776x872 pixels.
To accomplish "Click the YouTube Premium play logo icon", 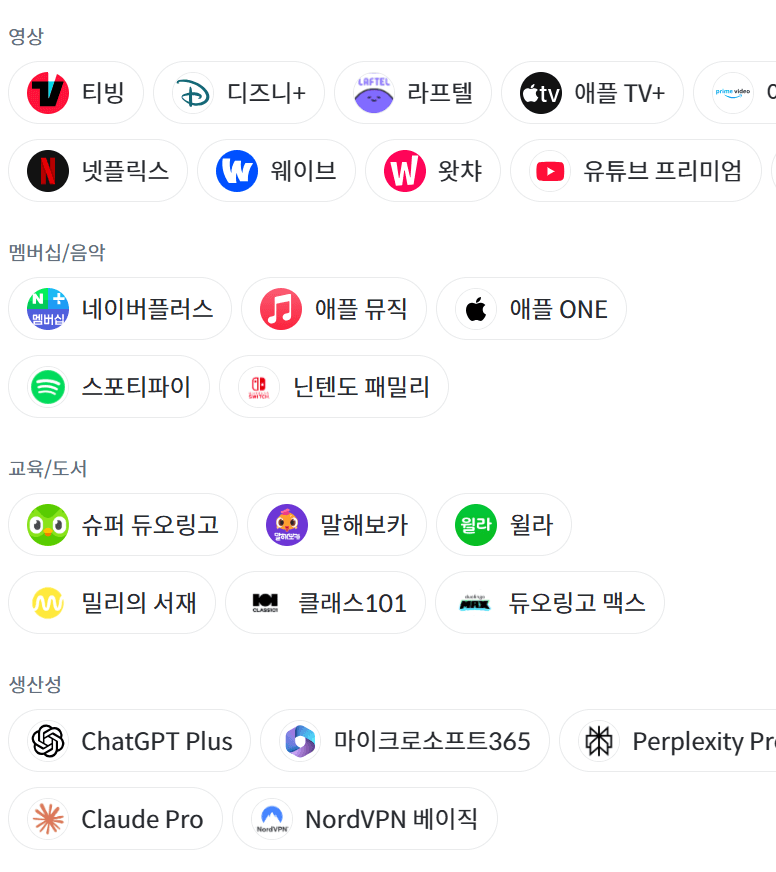I will click(x=549, y=170).
